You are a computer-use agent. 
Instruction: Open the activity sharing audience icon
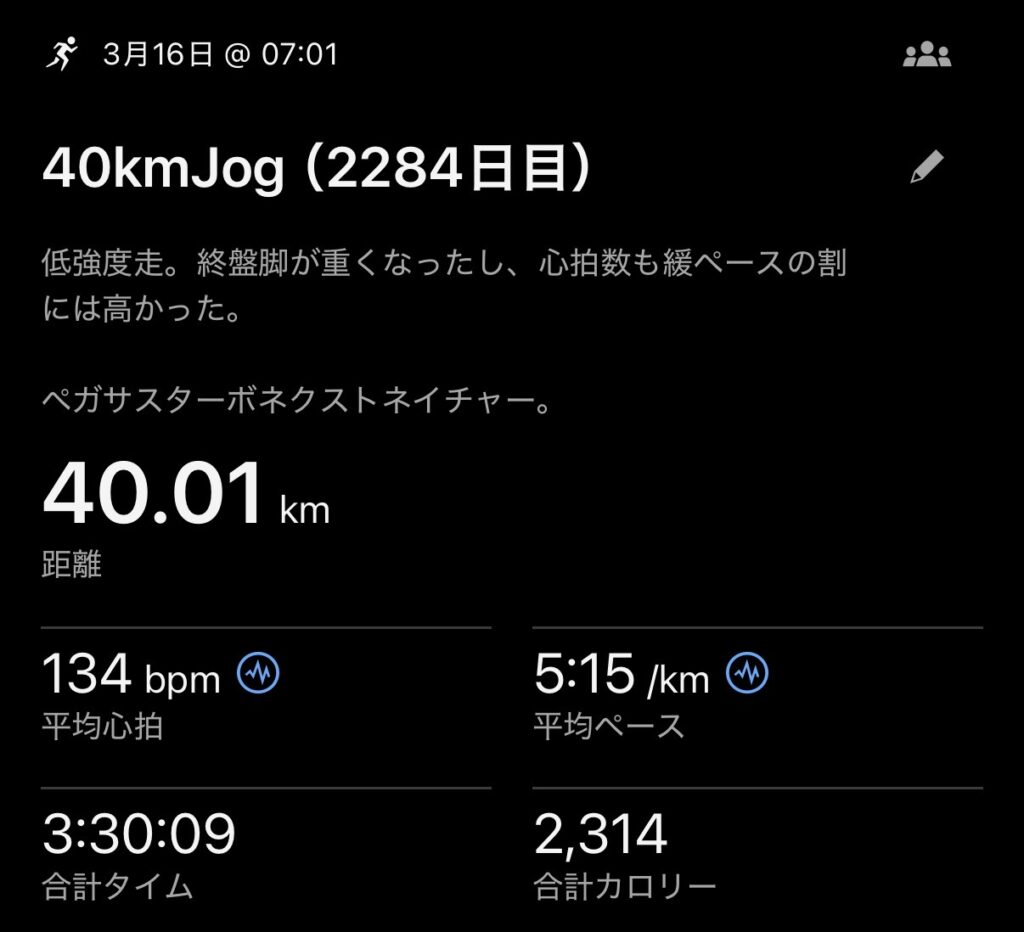click(x=926, y=56)
